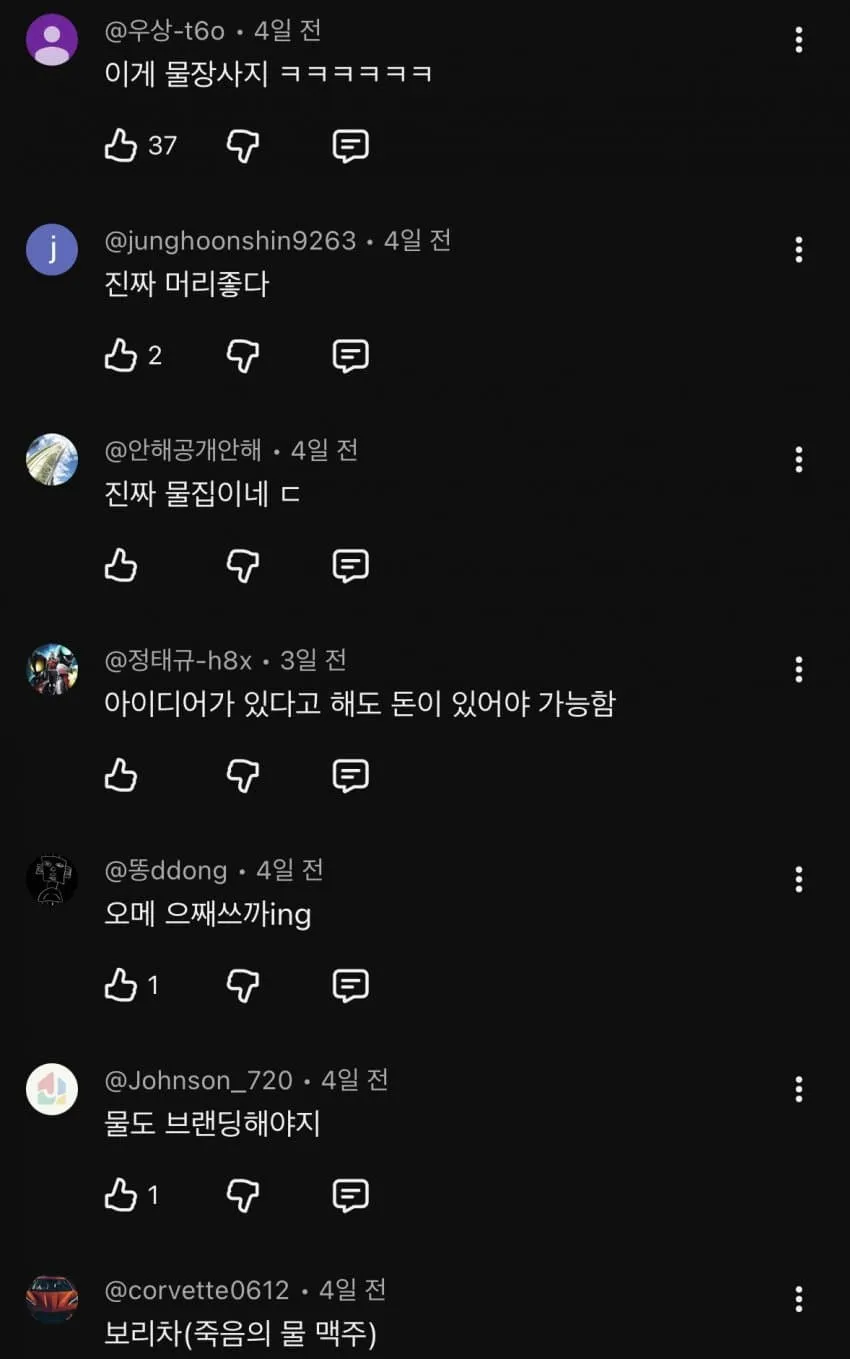This screenshot has height=1359, width=850.
Task: Reply to @Johnson_720's comment
Action: [x=350, y=1195]
